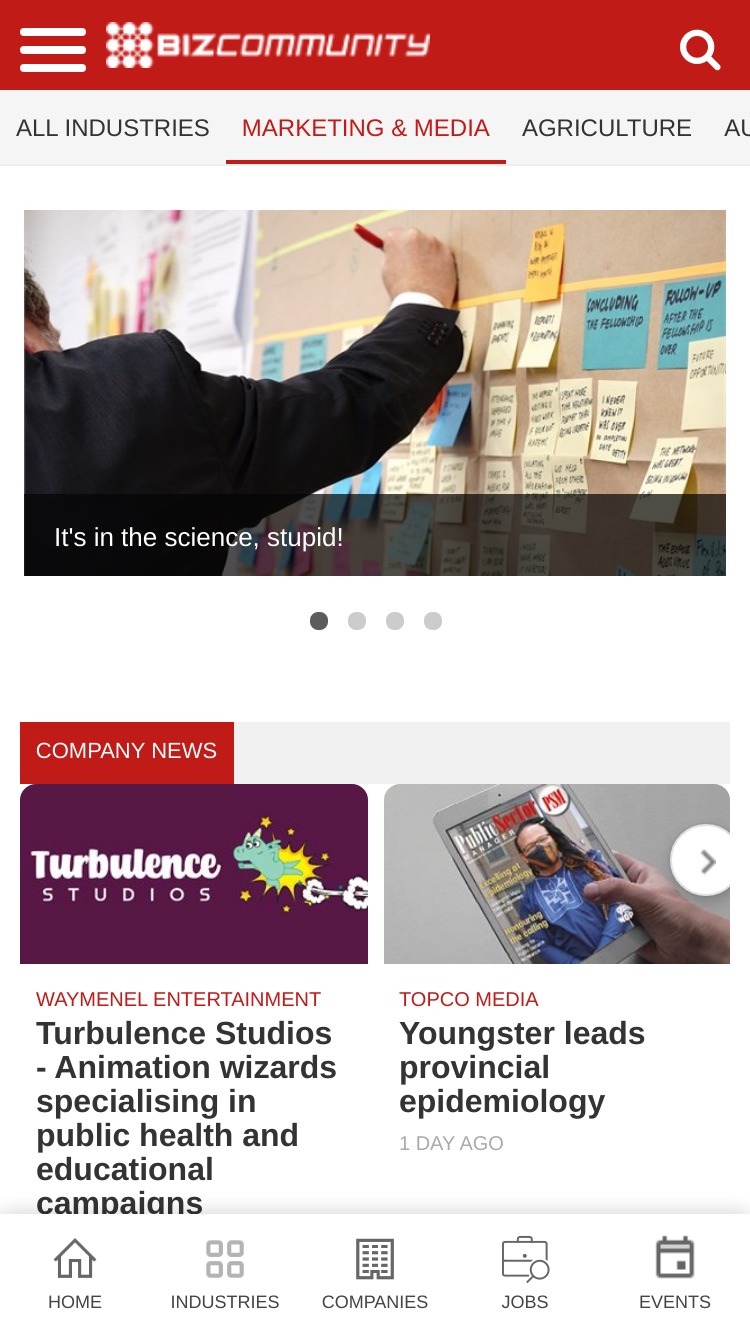Switch to the Jobs tab
Image resolution: width=750 pixels, height=1334 pixels.
click(525, 1274)
